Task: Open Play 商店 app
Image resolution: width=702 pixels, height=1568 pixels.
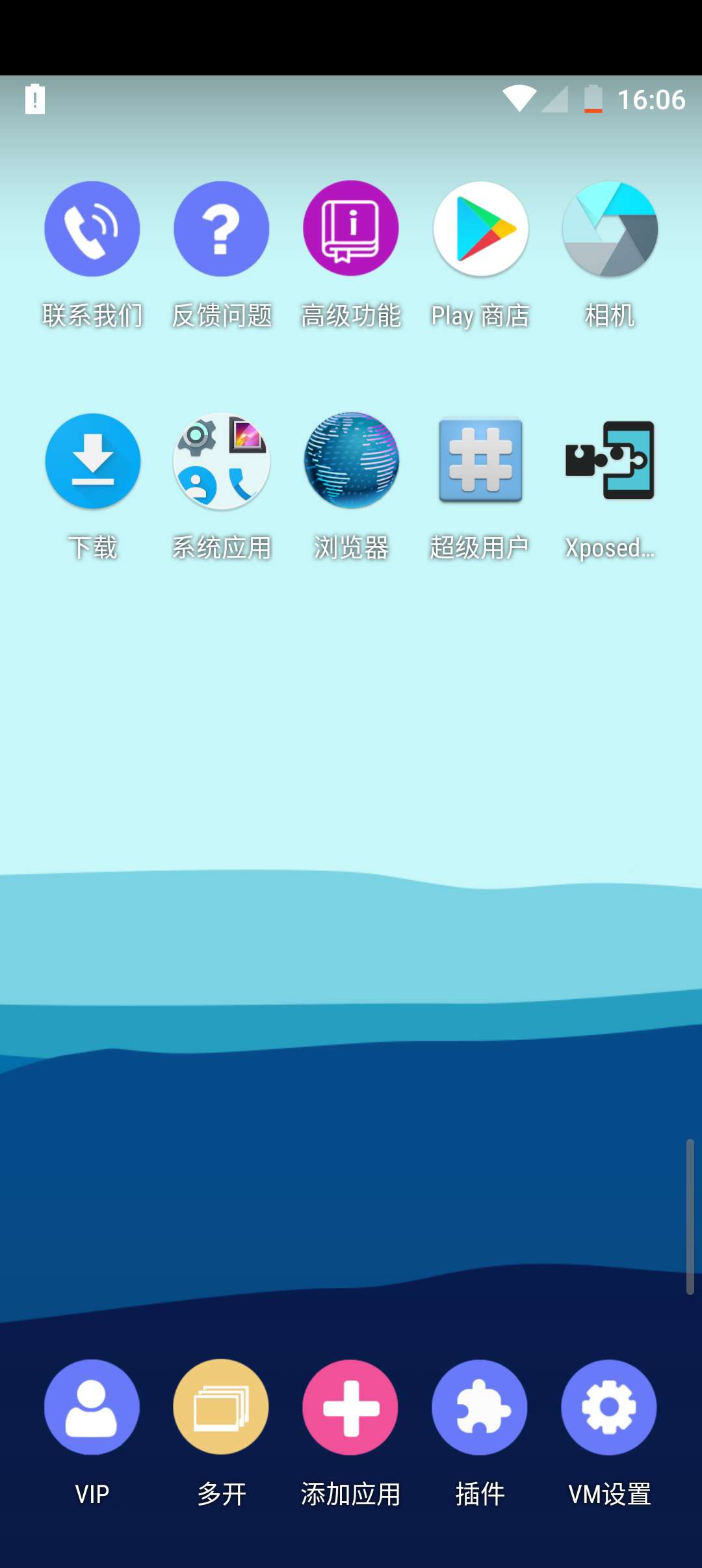Action: 480,229
